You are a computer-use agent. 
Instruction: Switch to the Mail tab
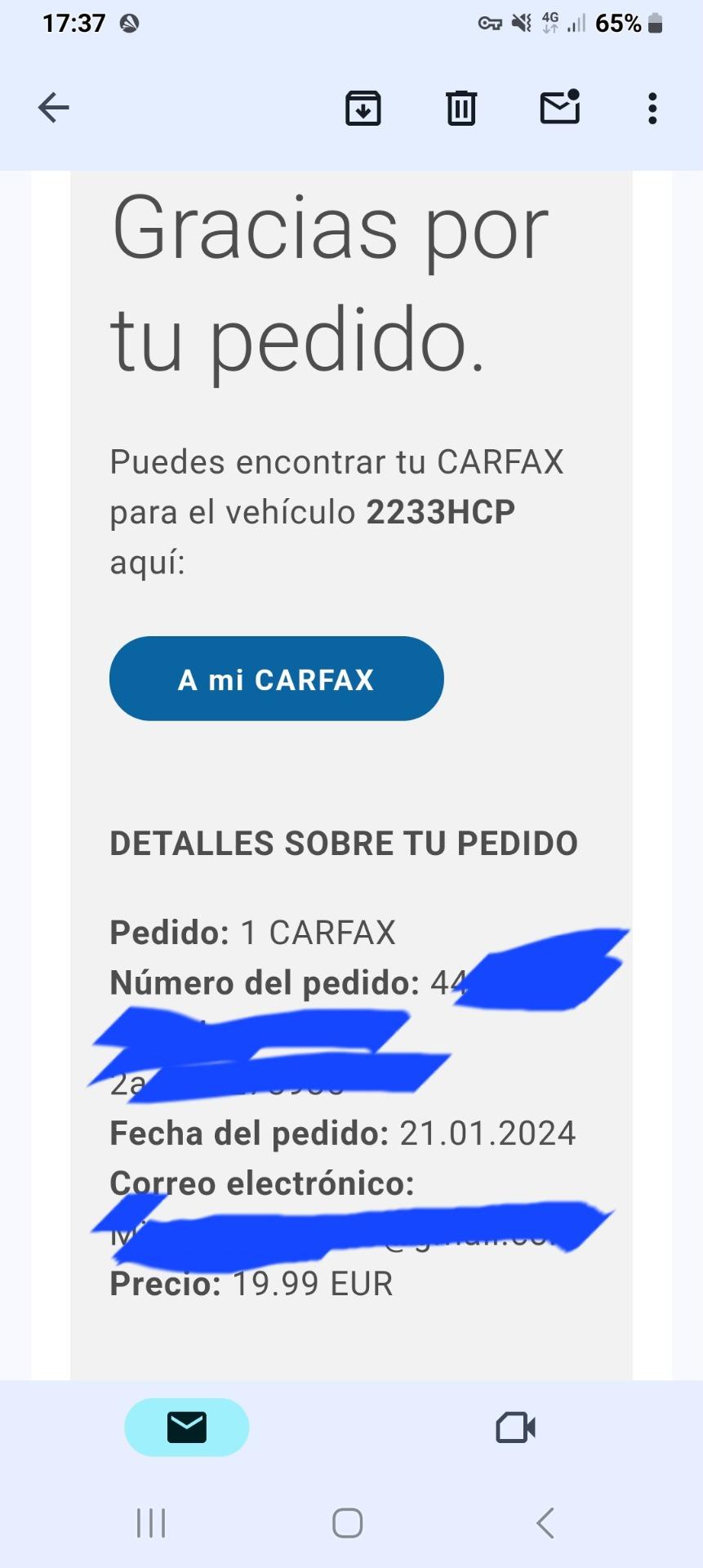(186, 1428)
